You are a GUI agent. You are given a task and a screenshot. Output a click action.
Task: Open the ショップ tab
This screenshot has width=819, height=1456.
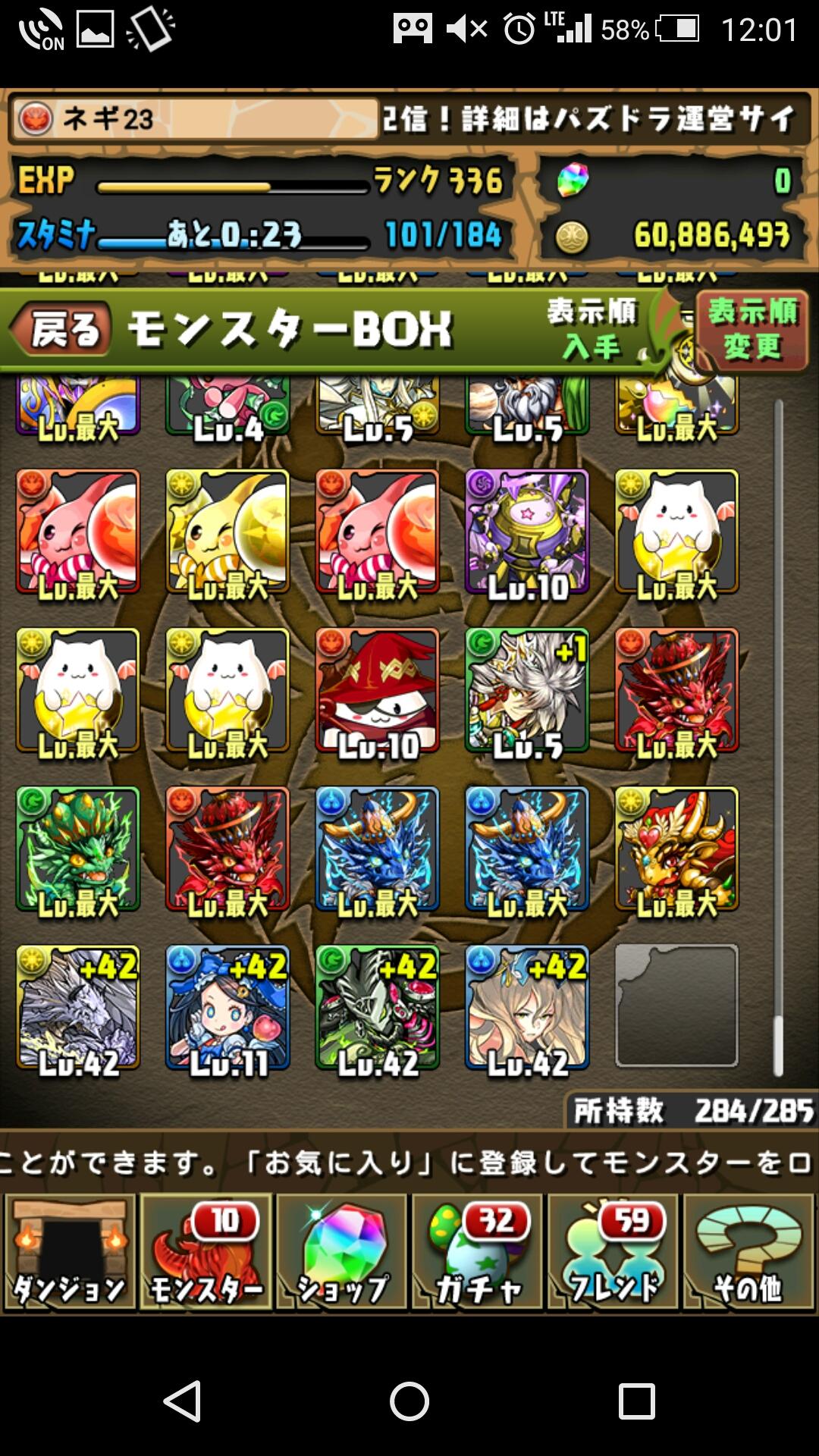pyautogui.click(x=341, y=1252)
